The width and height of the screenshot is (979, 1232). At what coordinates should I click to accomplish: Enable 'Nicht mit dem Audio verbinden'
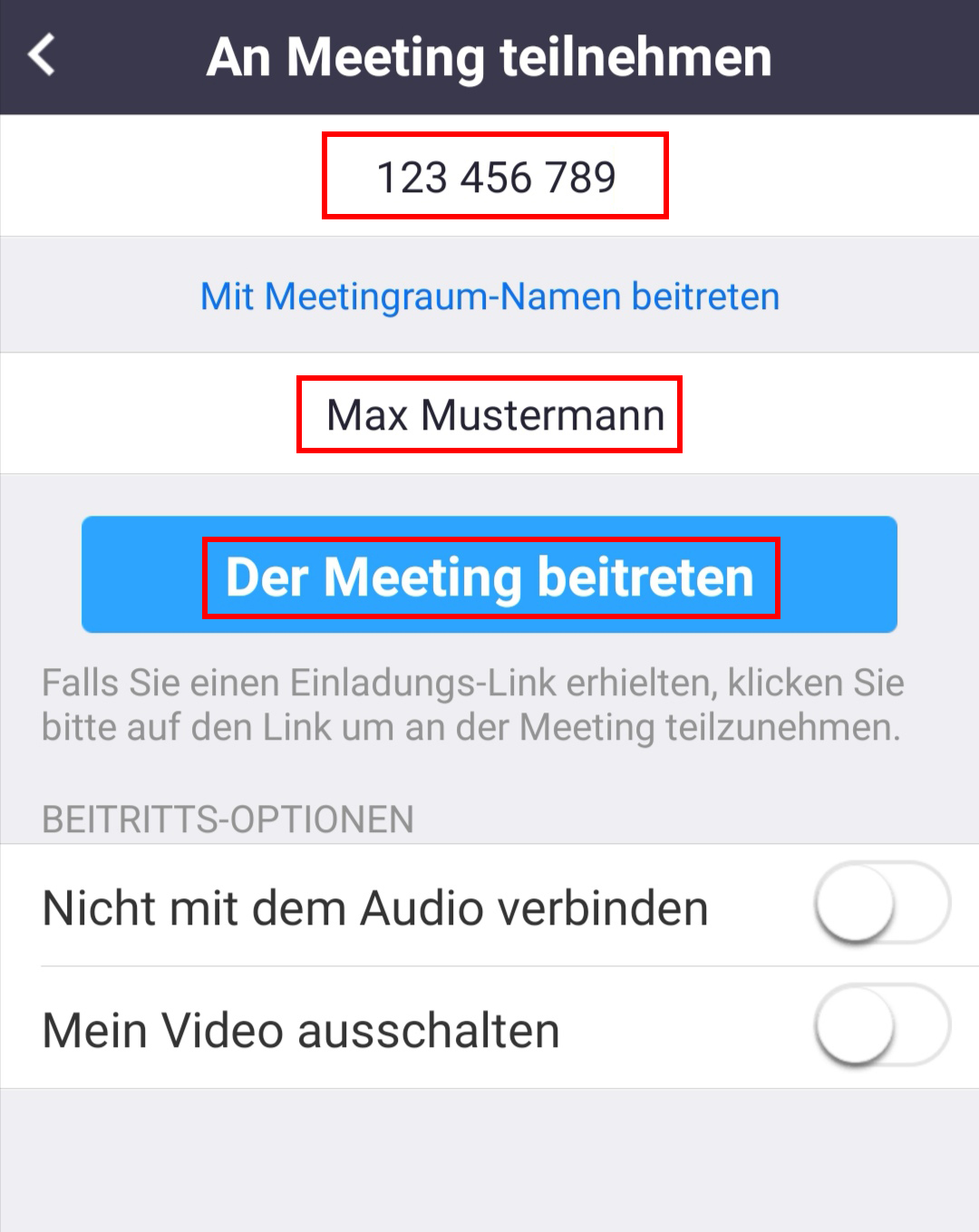click(x=881, y=905)
